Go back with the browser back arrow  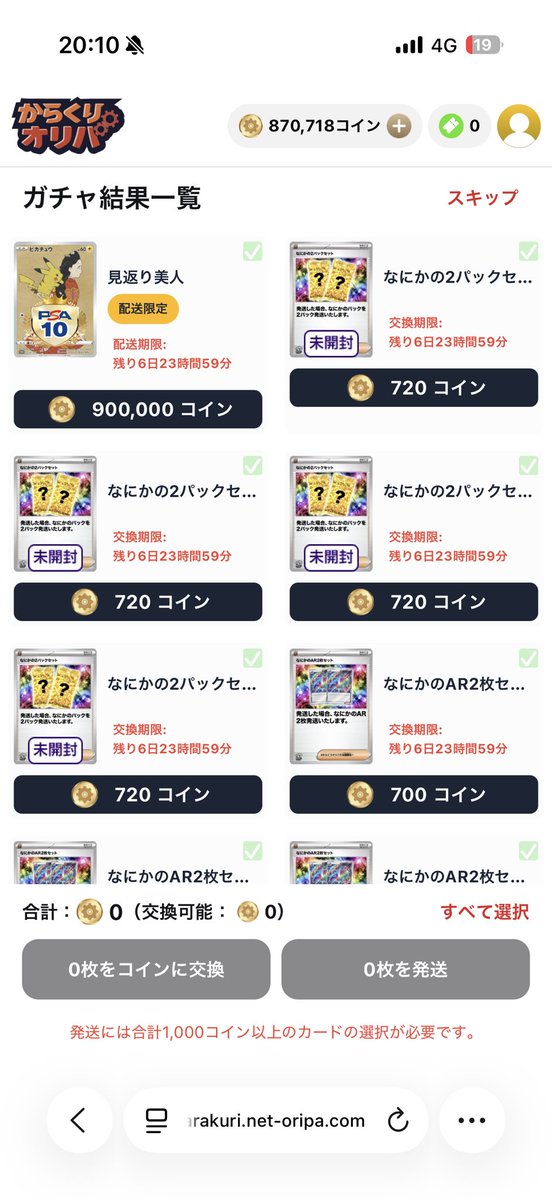[79, 1120]
